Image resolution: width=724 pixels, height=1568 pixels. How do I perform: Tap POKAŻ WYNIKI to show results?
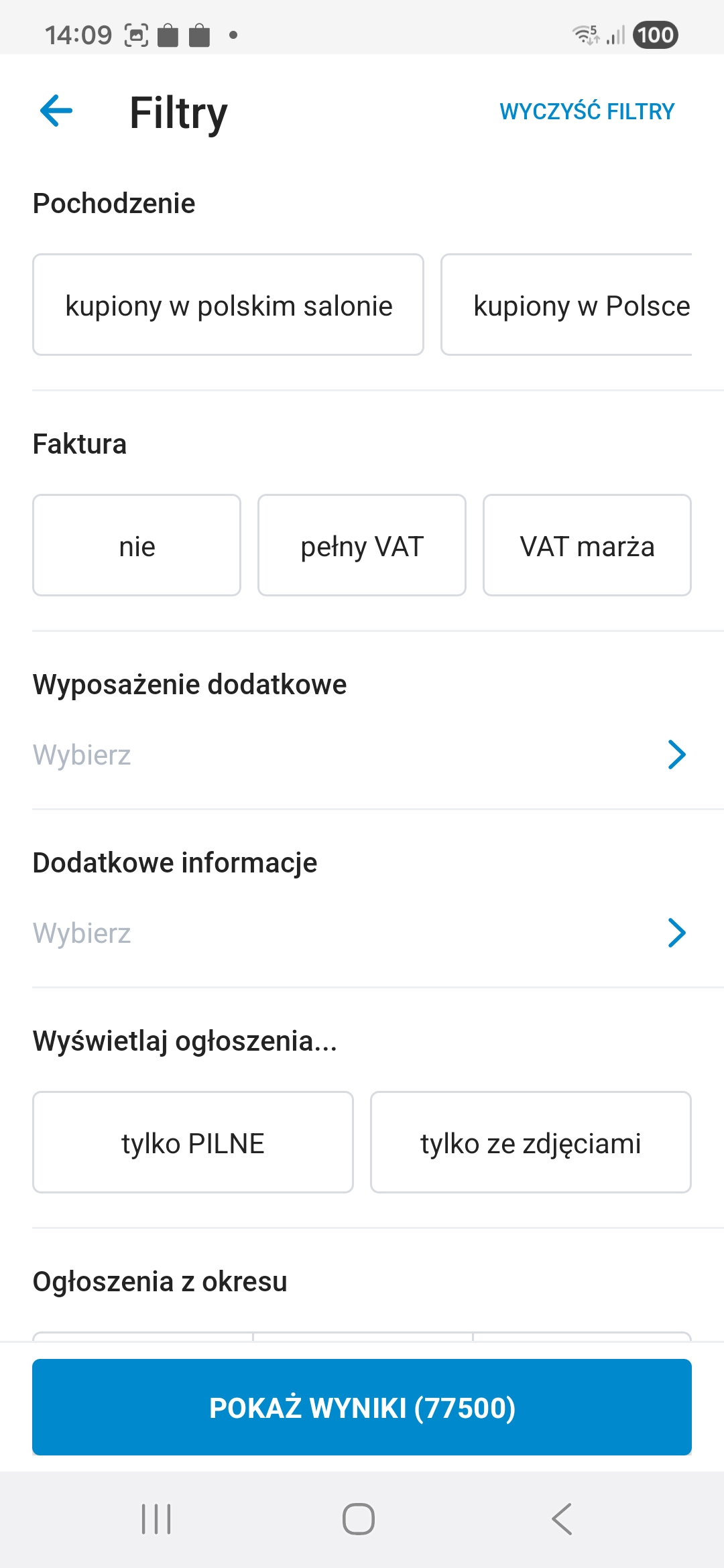(362, 1407)
